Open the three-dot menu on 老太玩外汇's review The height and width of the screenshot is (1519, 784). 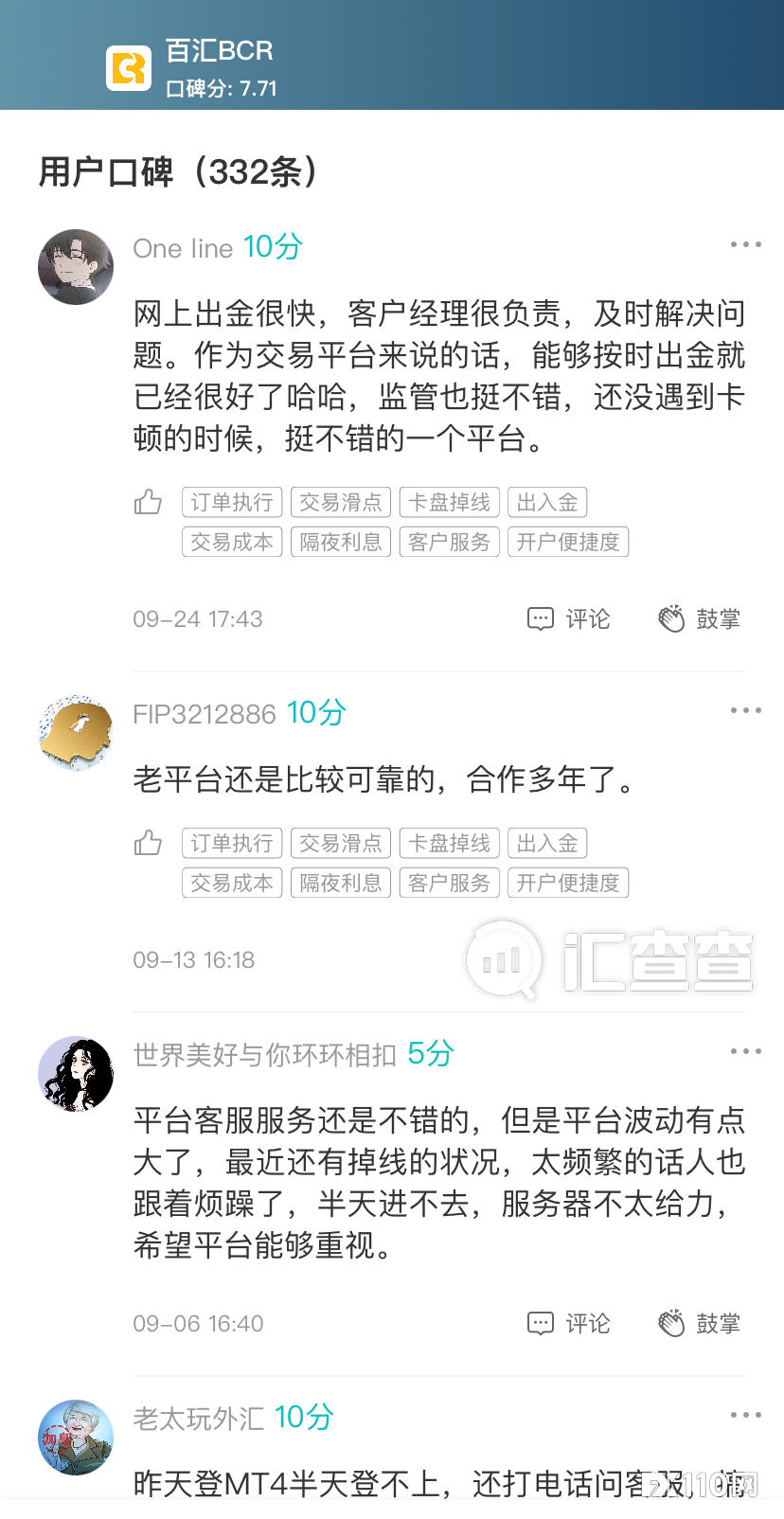point(746,1415)
